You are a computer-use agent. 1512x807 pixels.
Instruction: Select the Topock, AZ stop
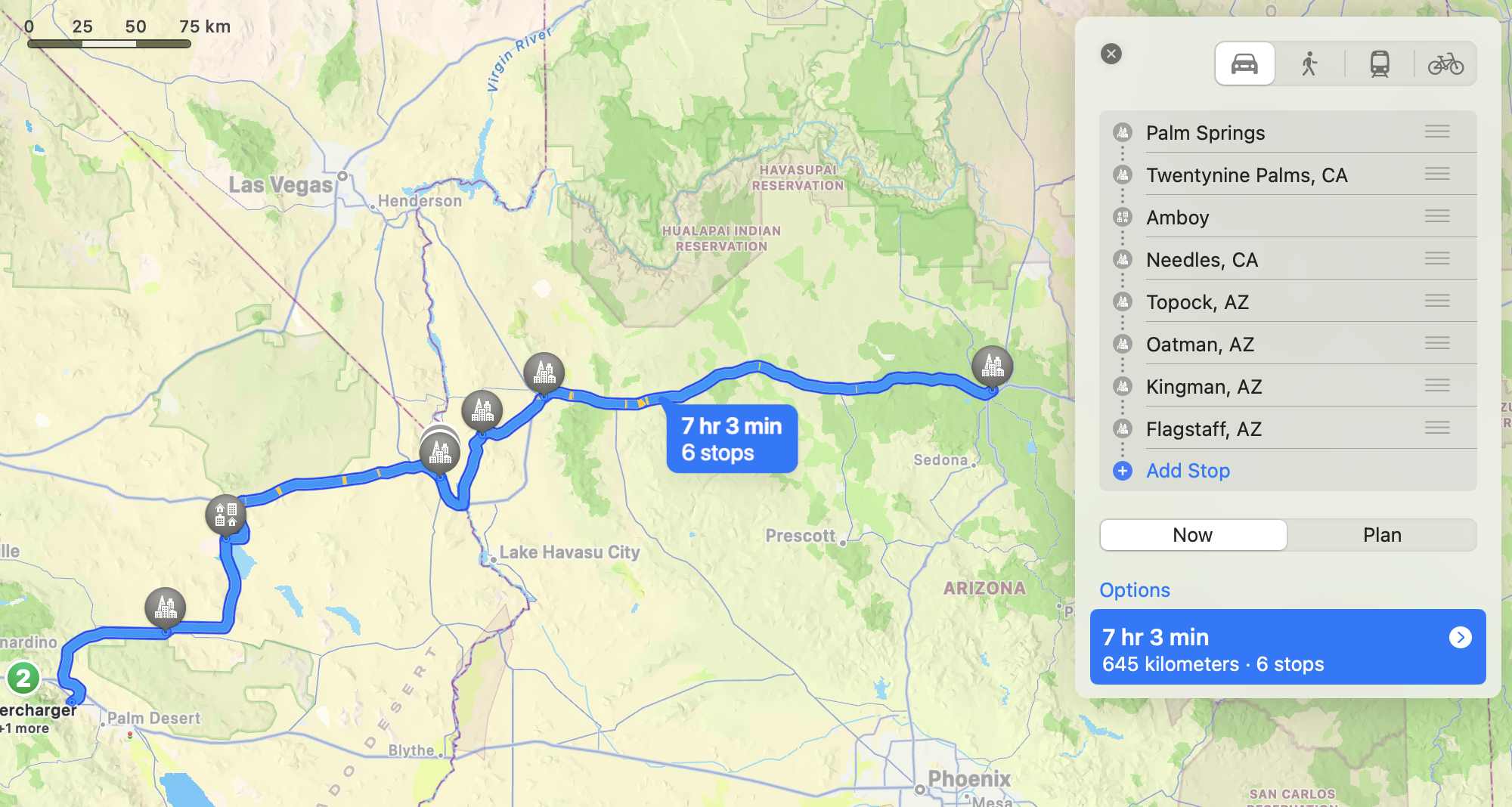(1288, 301)
